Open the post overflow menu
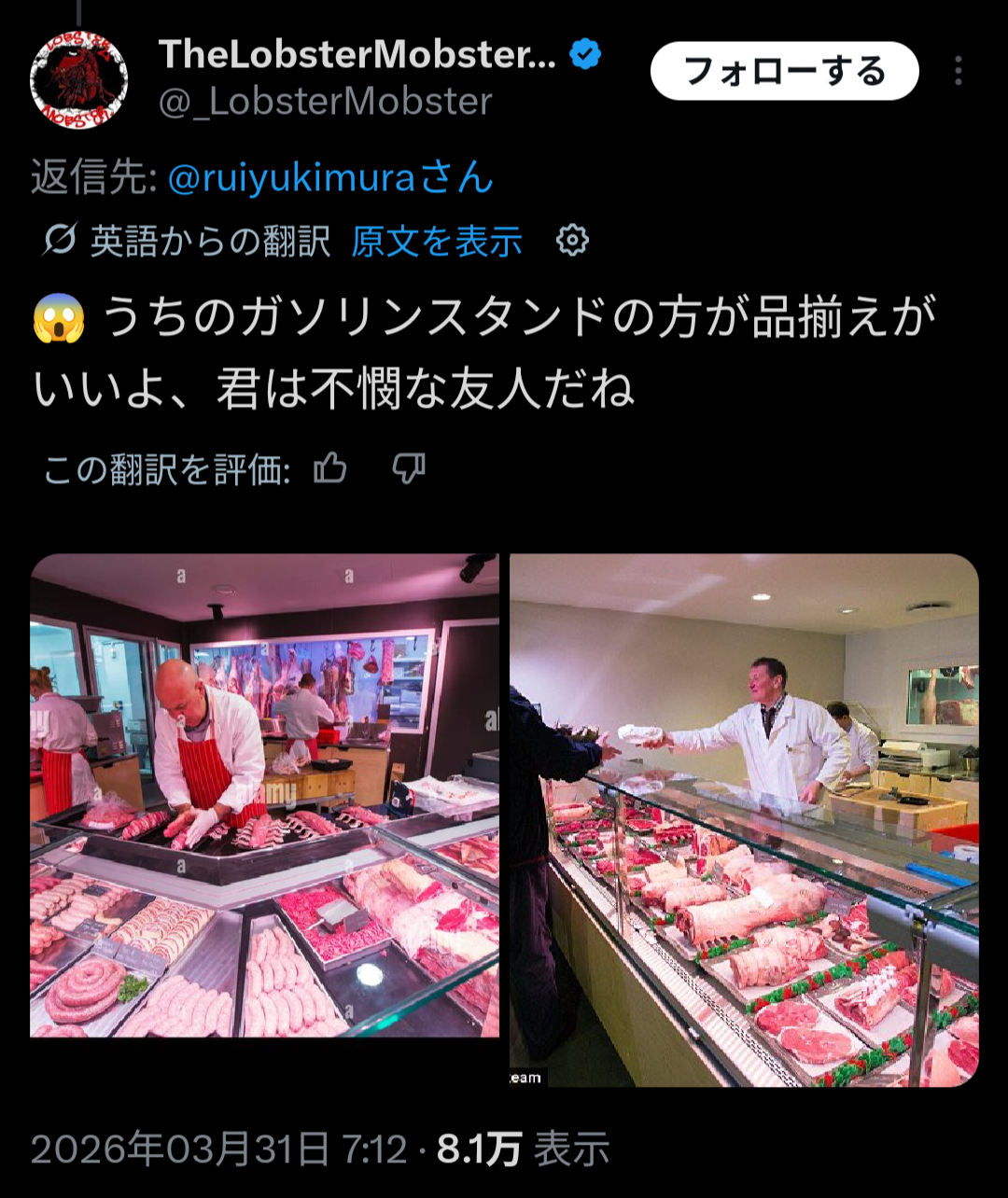The image size is (1008, 1198). (958, 71)
